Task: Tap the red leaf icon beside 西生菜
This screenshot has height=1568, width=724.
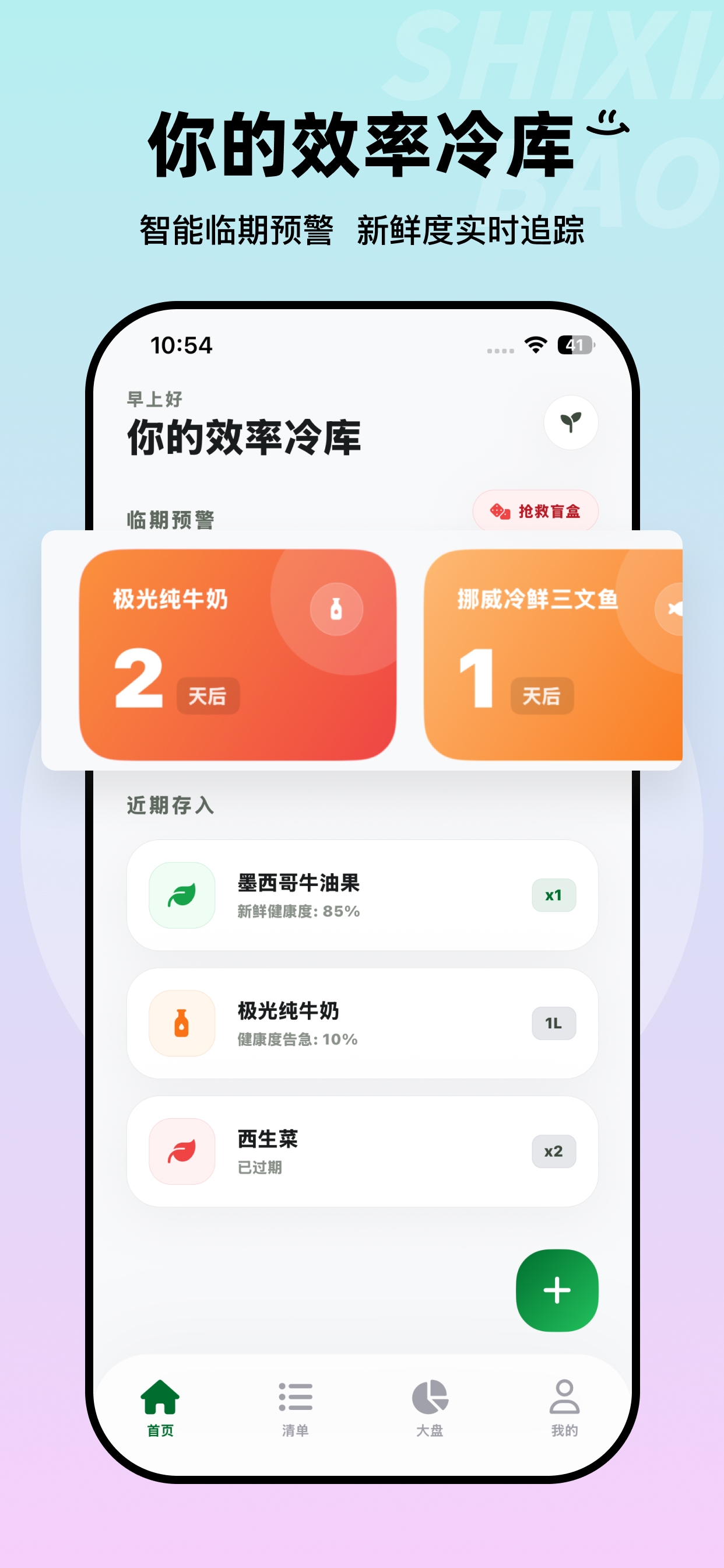Action: 181,1151
